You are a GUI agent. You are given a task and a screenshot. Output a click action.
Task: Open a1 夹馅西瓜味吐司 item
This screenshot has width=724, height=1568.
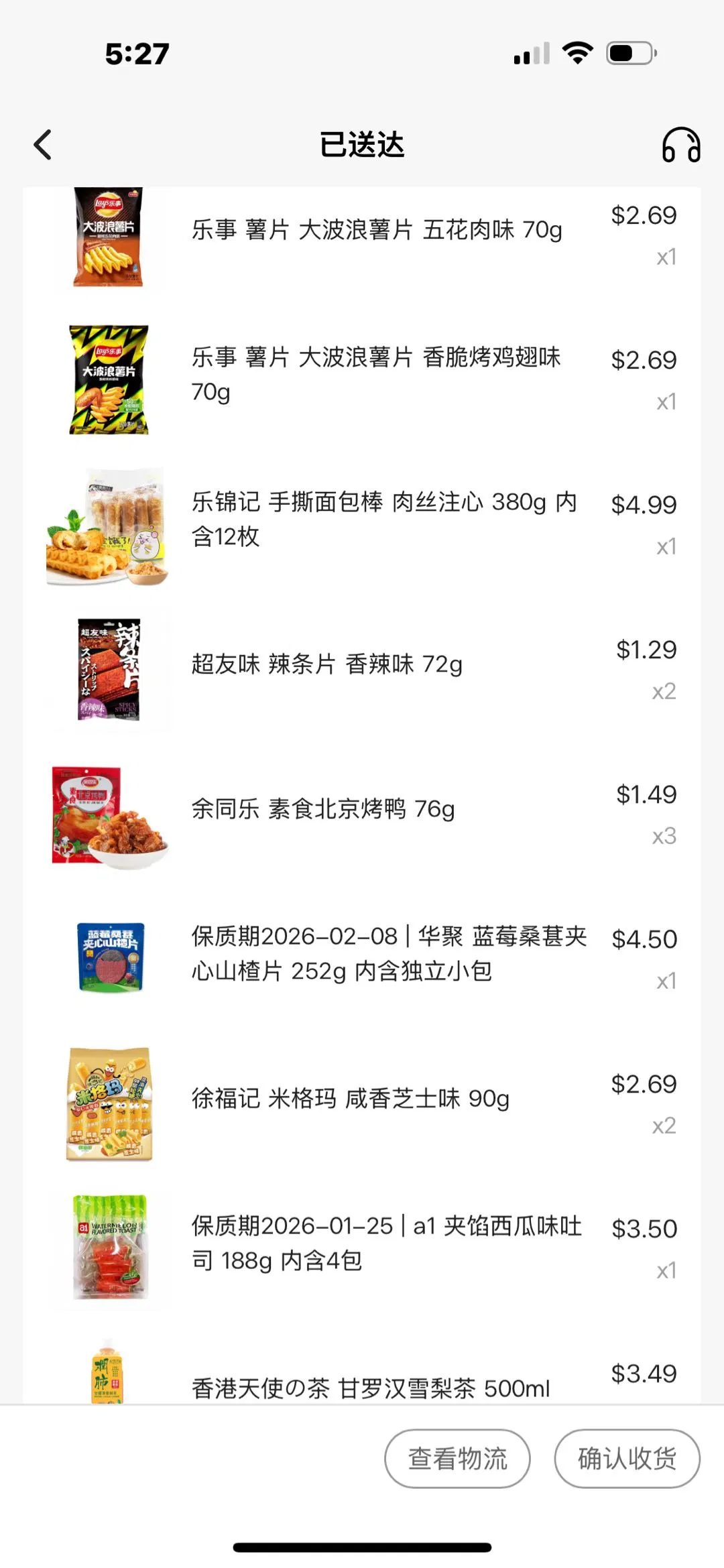(x=386, y=1243)
